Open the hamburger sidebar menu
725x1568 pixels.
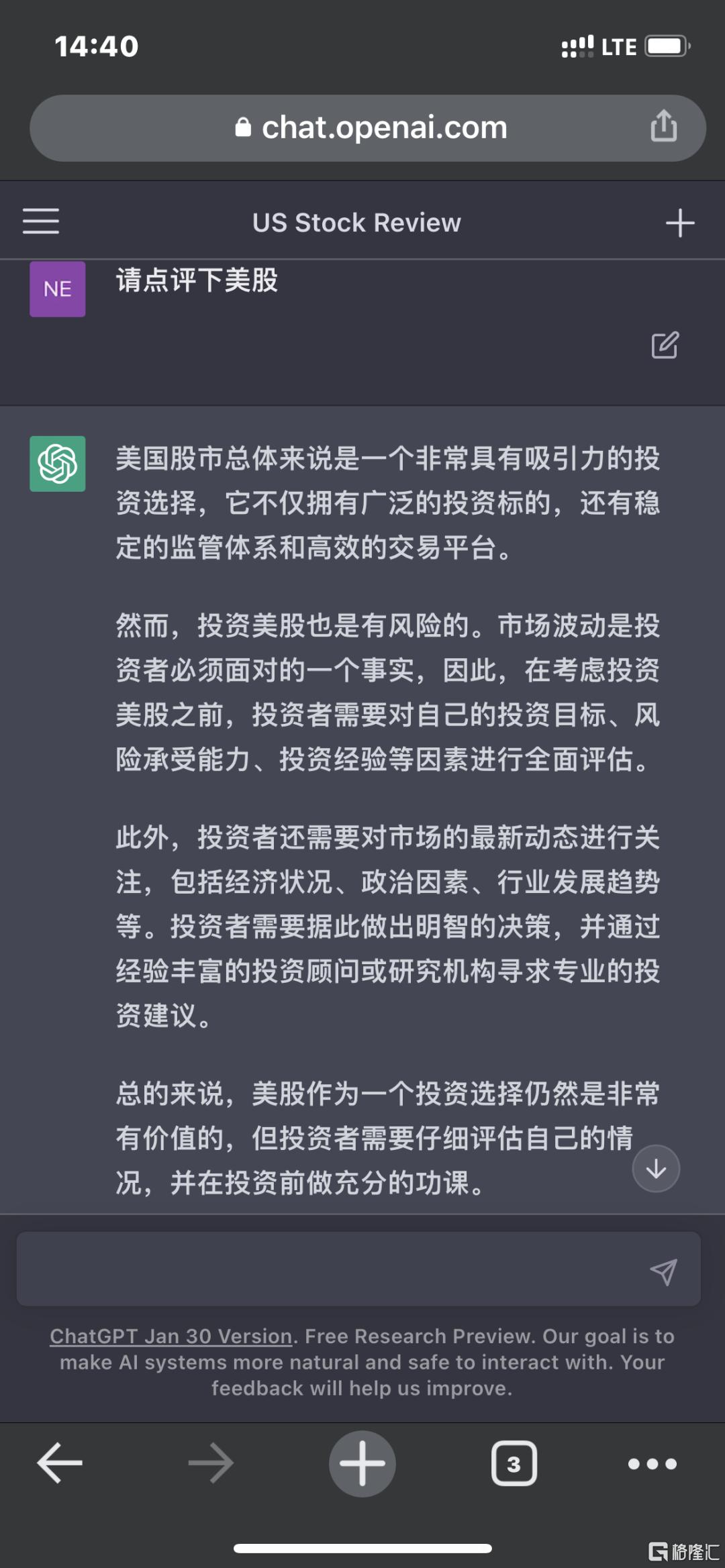coord(41,221)
